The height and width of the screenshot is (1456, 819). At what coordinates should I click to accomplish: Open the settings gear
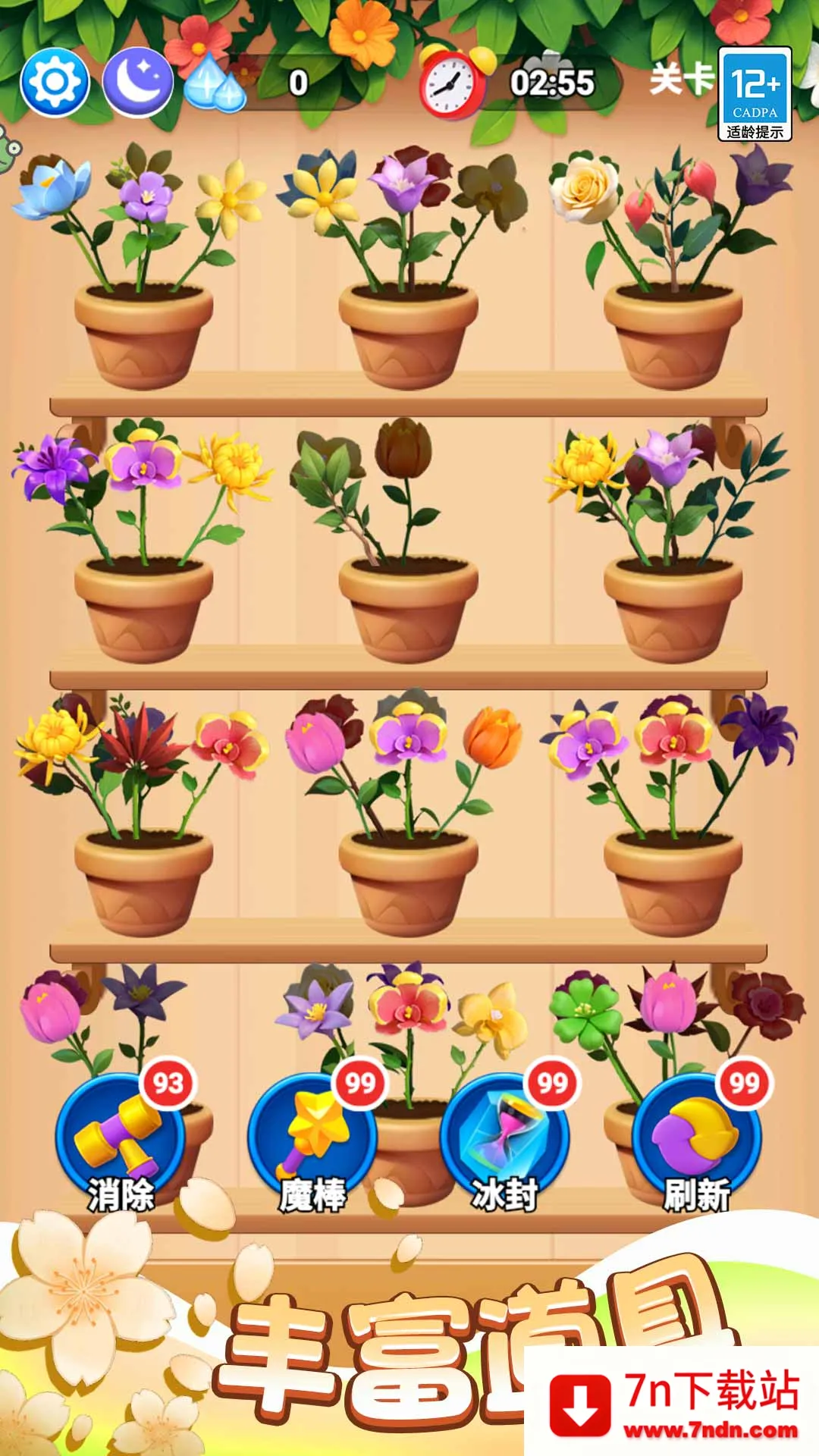click(55, 82)
